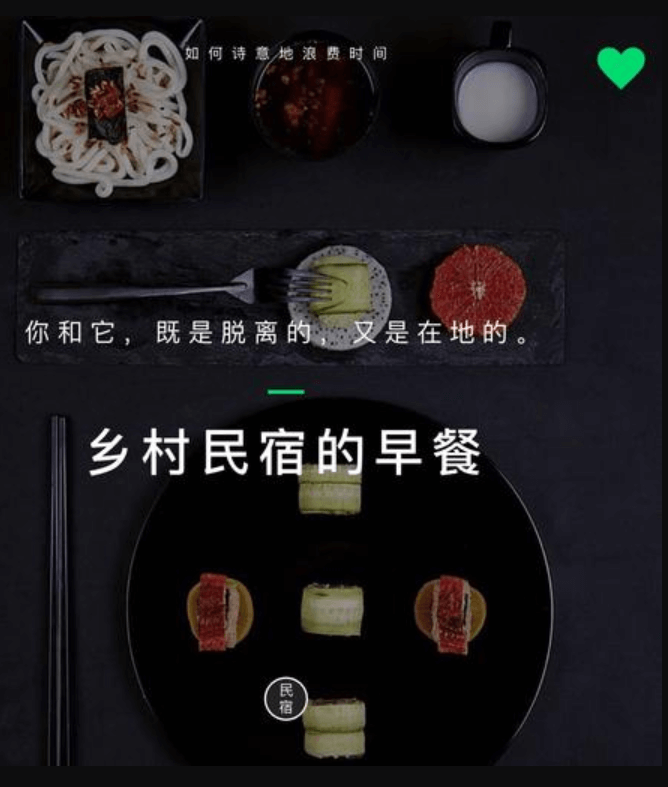Like this article with the green heart
This screenshot has height=787, width=668.
[x=621, y=66]
